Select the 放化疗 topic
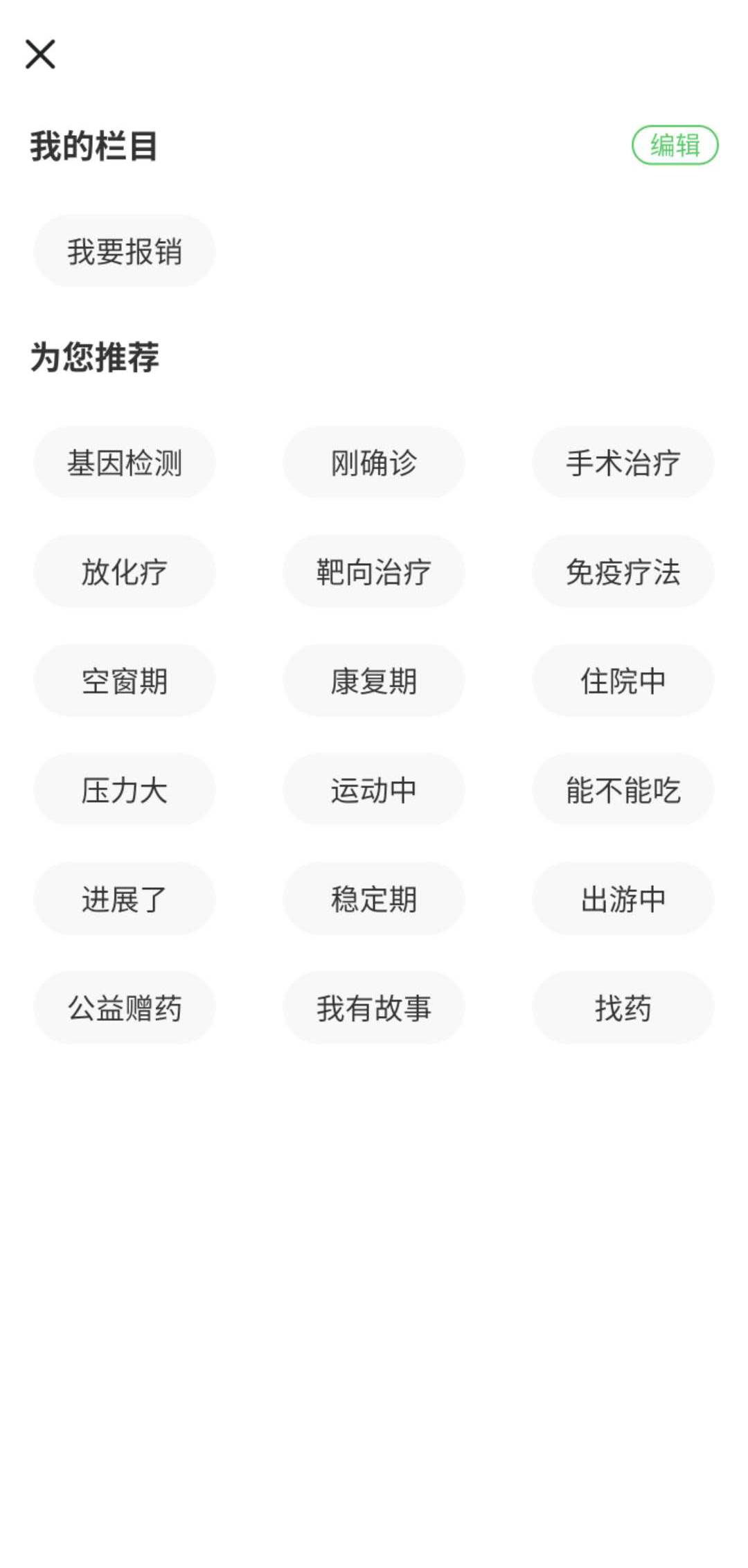The width and height of the screenshot is (748, 1568). pos(125,572)
